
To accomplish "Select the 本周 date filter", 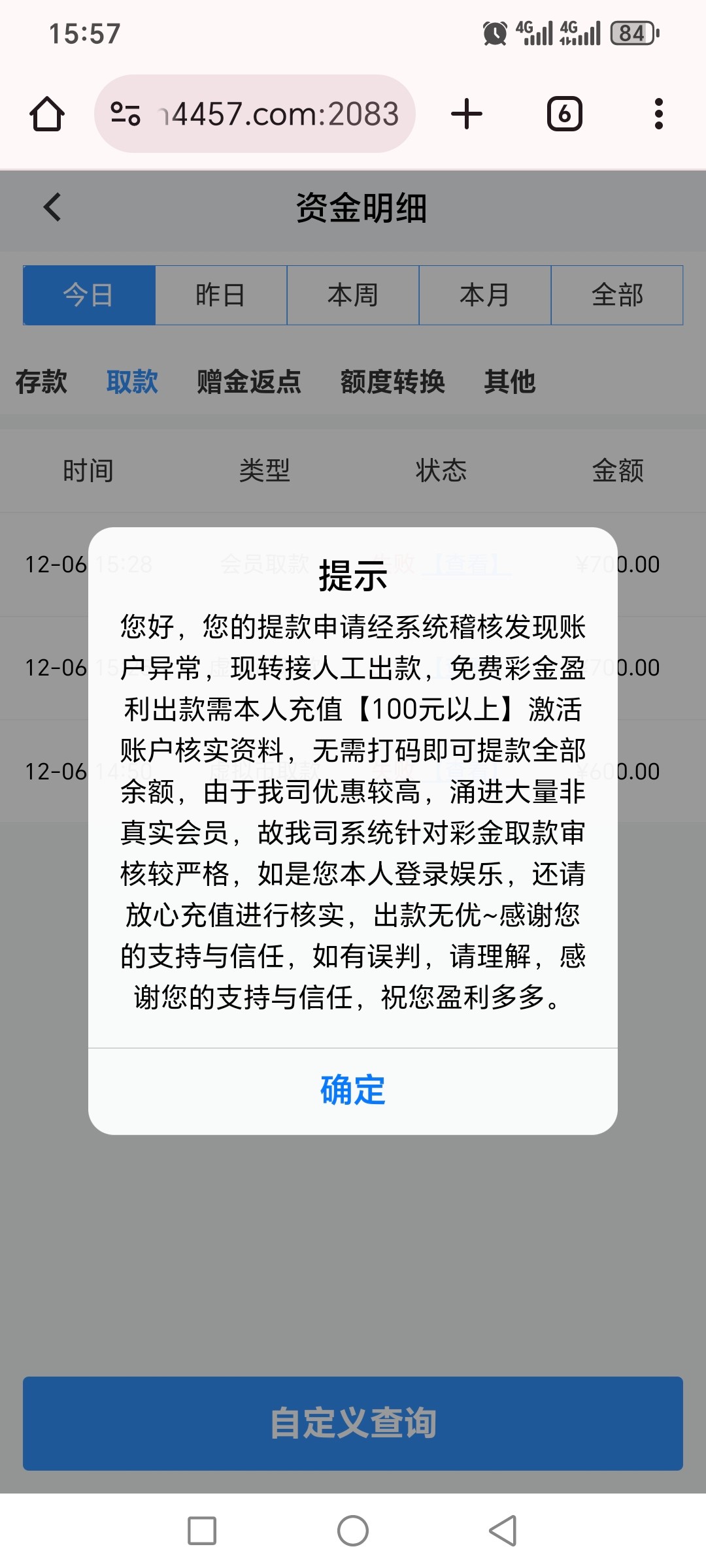I will (x=353, y=295).
